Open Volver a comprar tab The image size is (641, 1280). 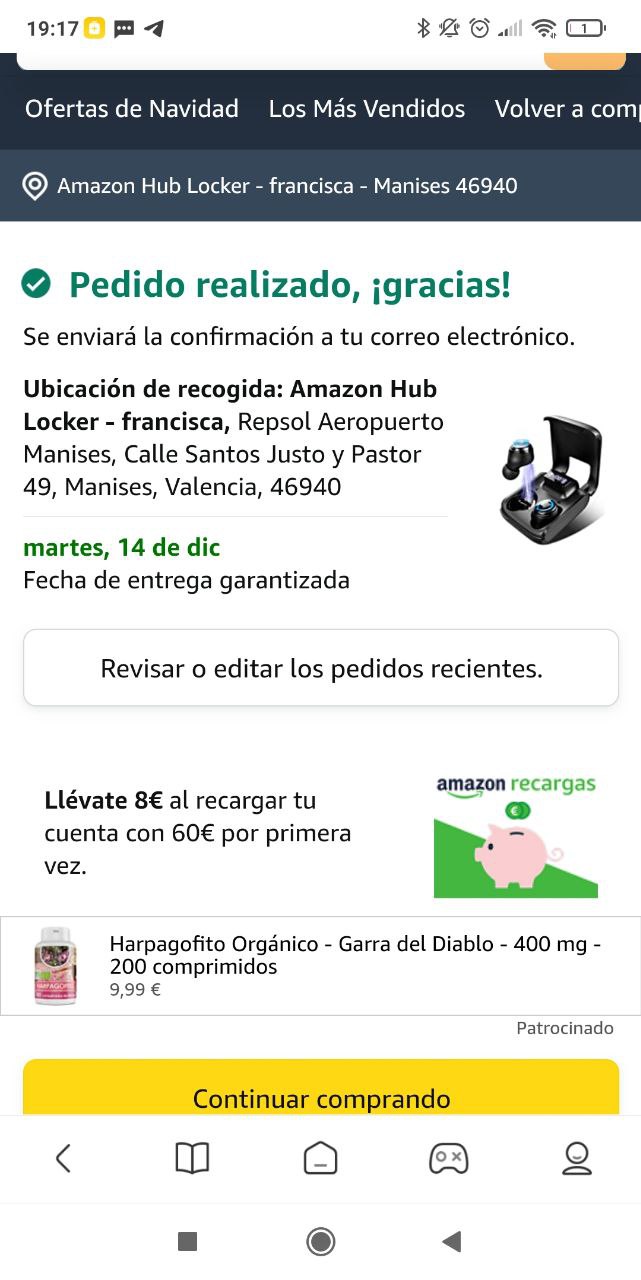(x=566, y=109)
